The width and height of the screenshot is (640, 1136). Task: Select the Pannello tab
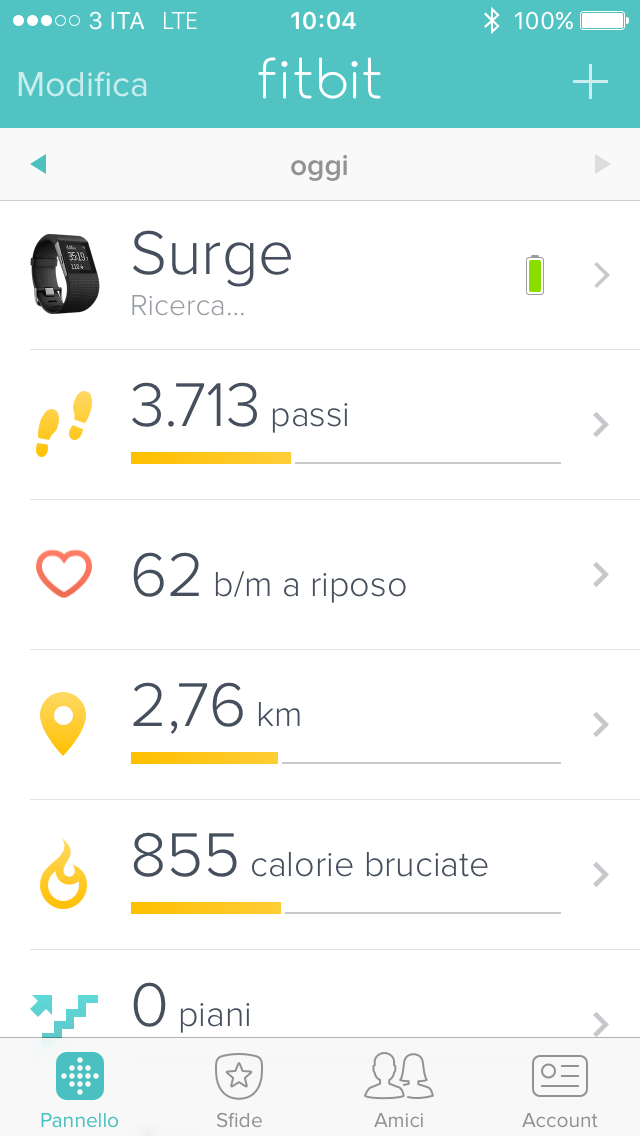click(x=79, y=1088)
